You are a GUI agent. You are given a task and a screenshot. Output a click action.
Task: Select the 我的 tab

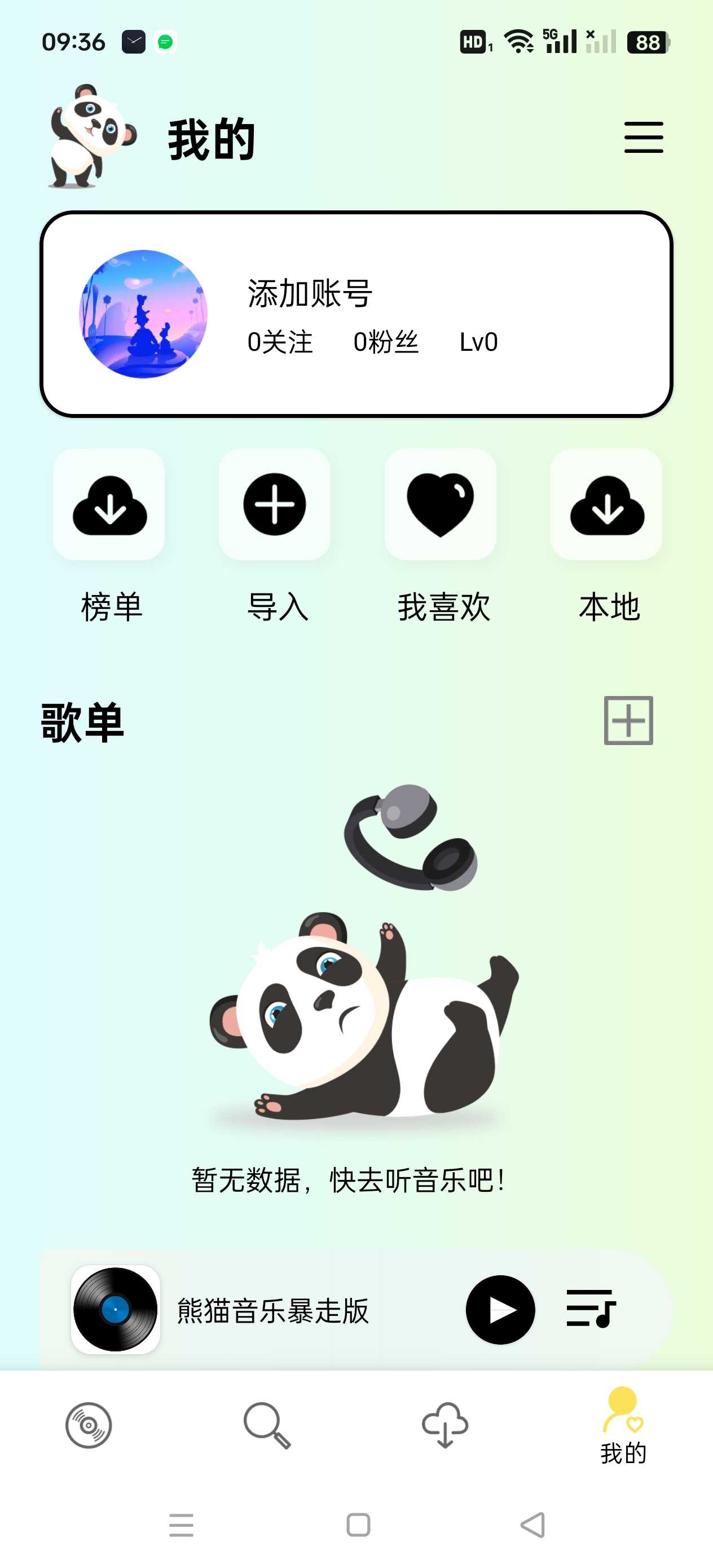tap(623, 1425)
